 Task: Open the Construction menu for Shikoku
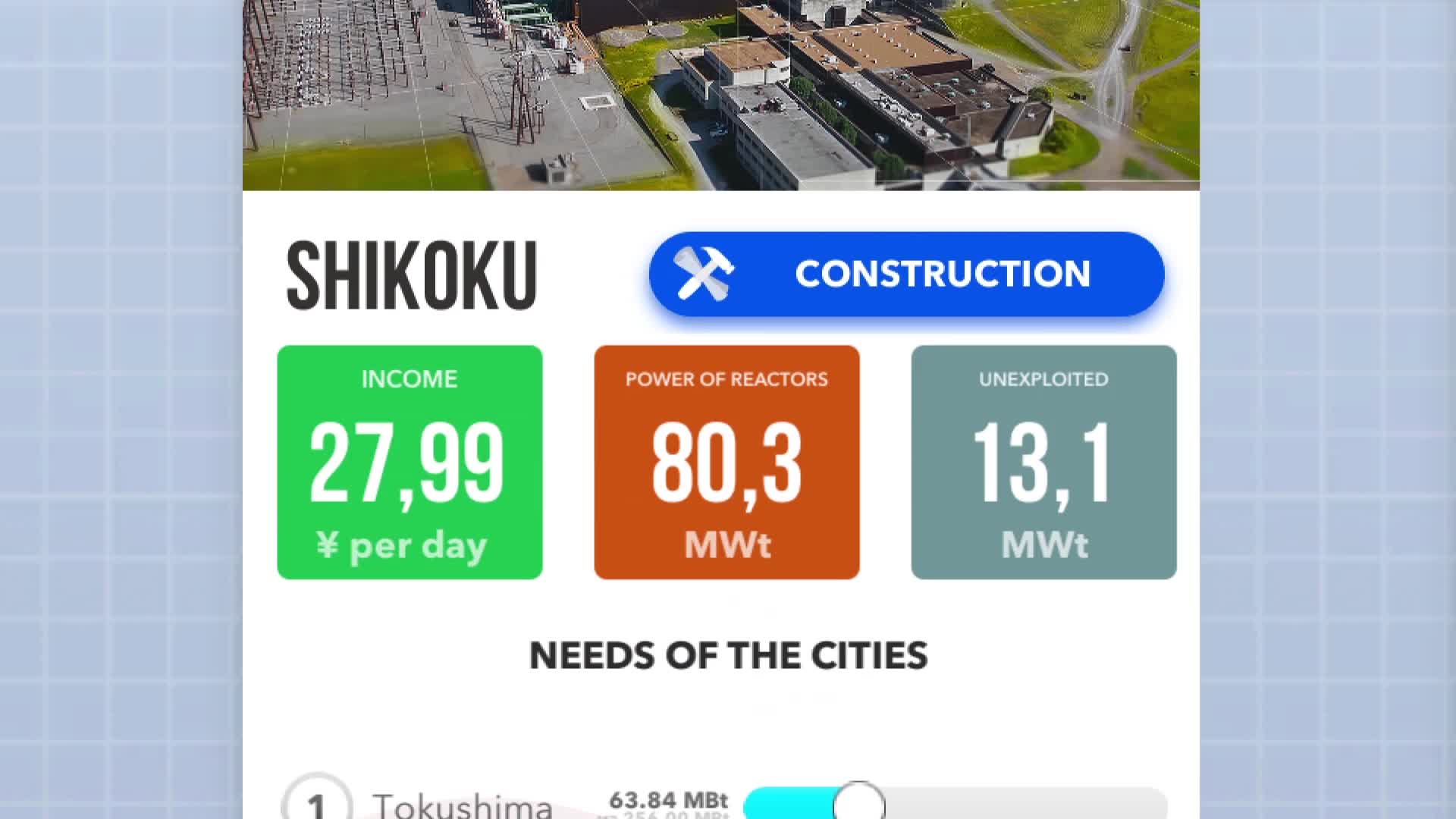(x=906, y=275)
